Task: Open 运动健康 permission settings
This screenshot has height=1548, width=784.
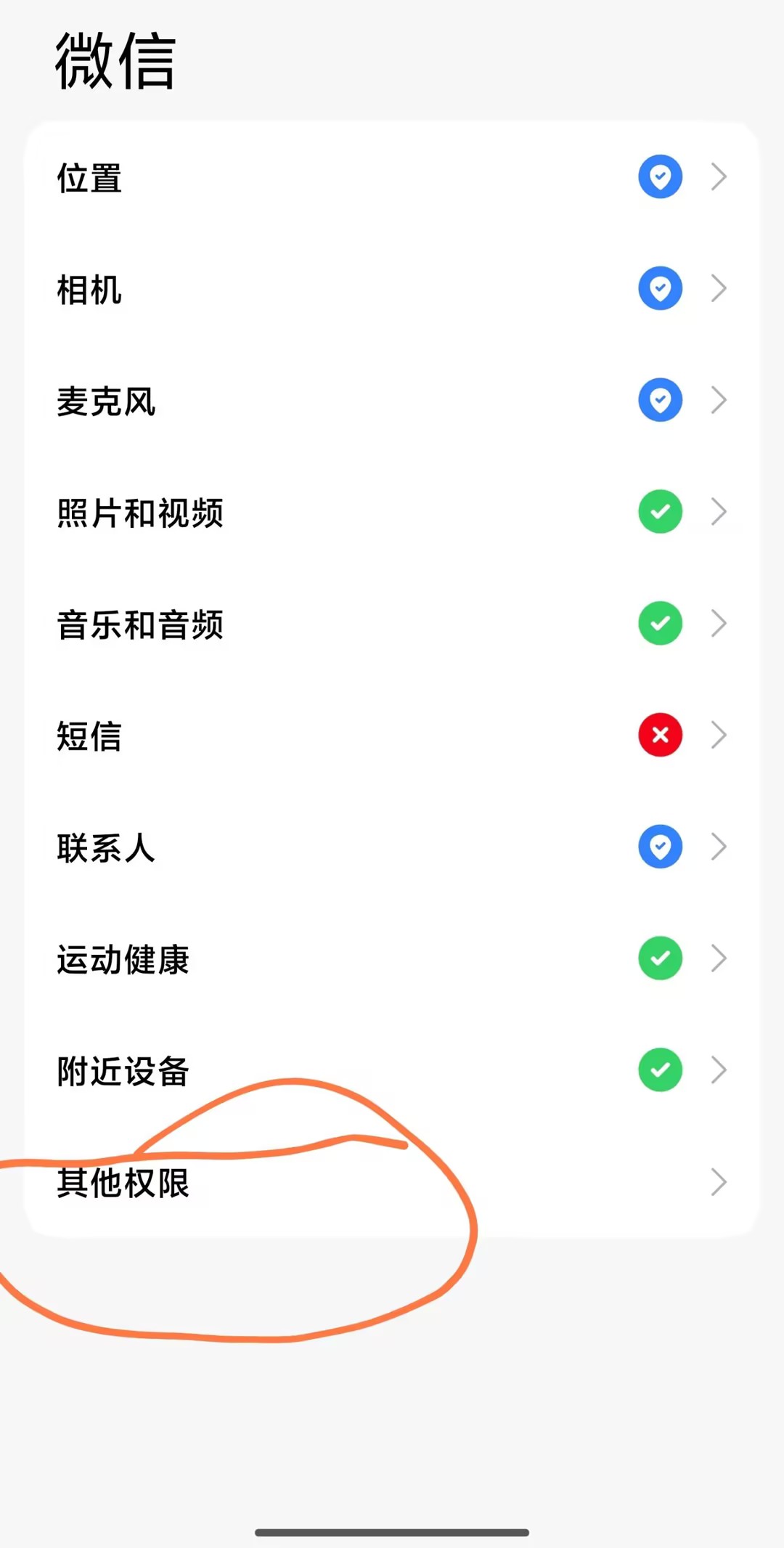Action: pyautogui.click(x=392, y=959)
